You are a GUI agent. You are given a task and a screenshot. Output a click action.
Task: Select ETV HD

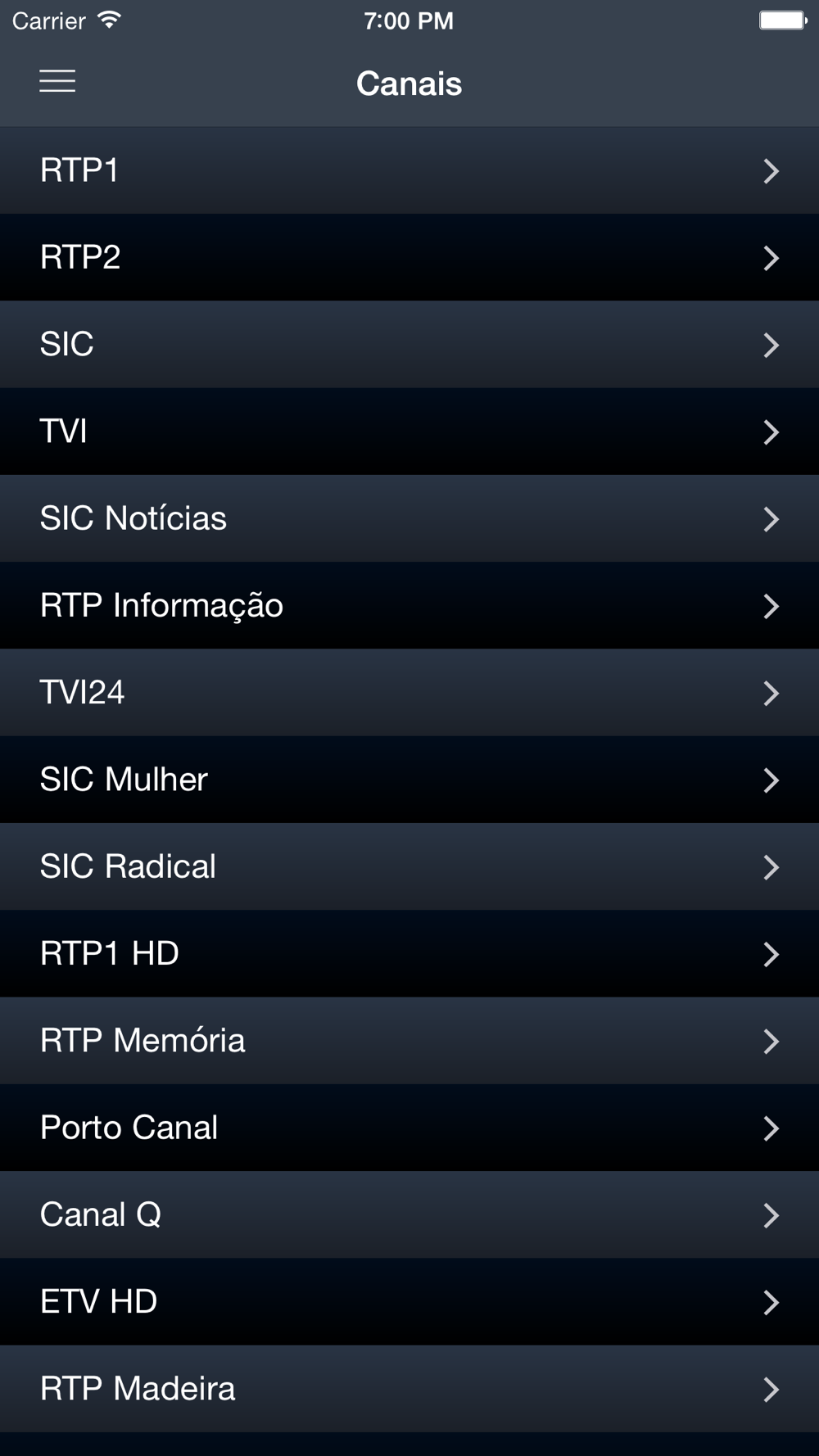click(x=409, y=1301)
